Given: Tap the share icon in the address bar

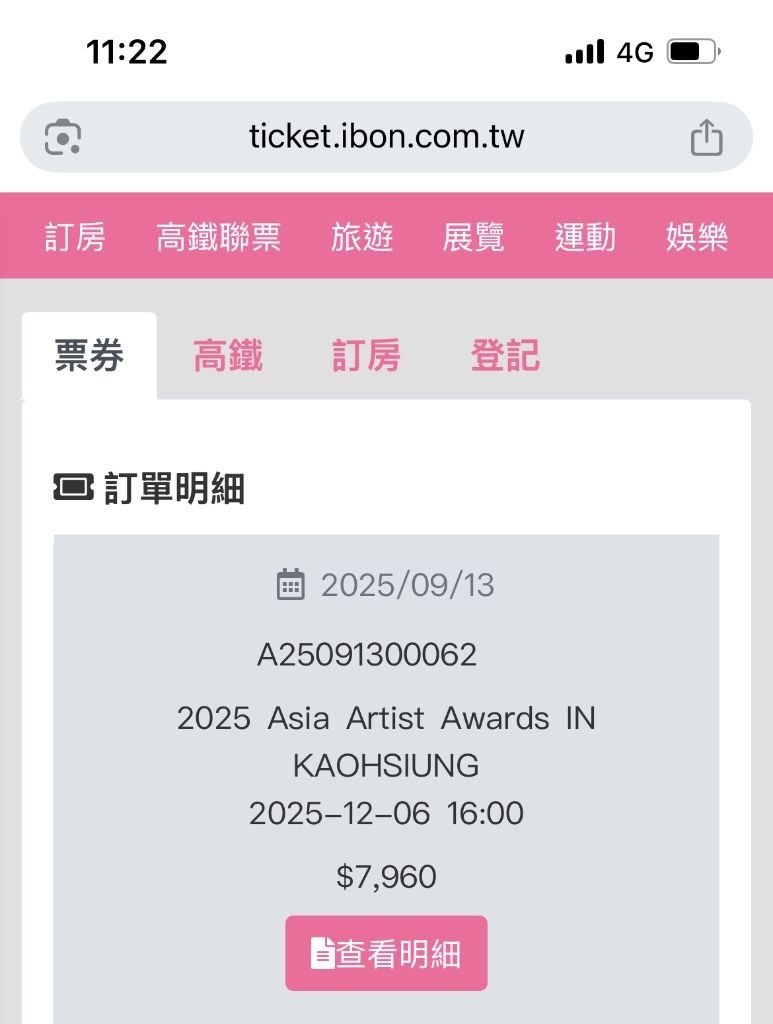Looking at the screenshot, I should (x=706, y=137).
